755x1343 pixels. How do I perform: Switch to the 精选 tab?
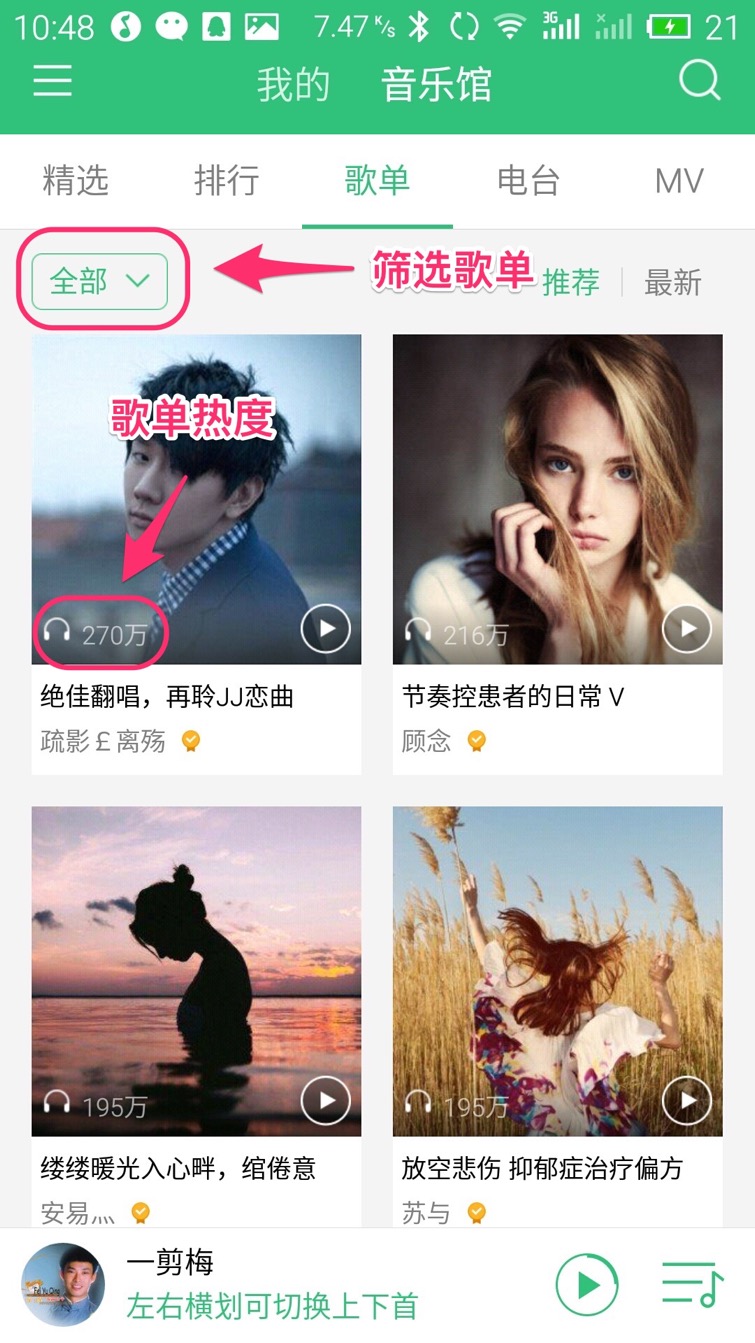click(76, 181)
